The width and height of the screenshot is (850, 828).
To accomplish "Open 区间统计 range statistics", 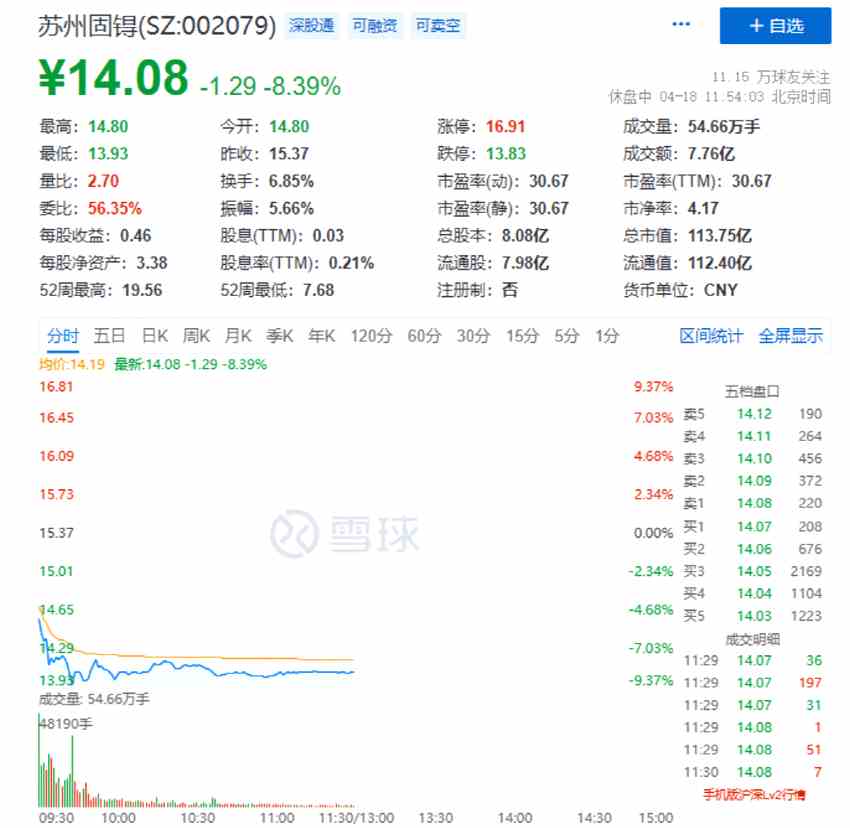I will pos(711,336).
